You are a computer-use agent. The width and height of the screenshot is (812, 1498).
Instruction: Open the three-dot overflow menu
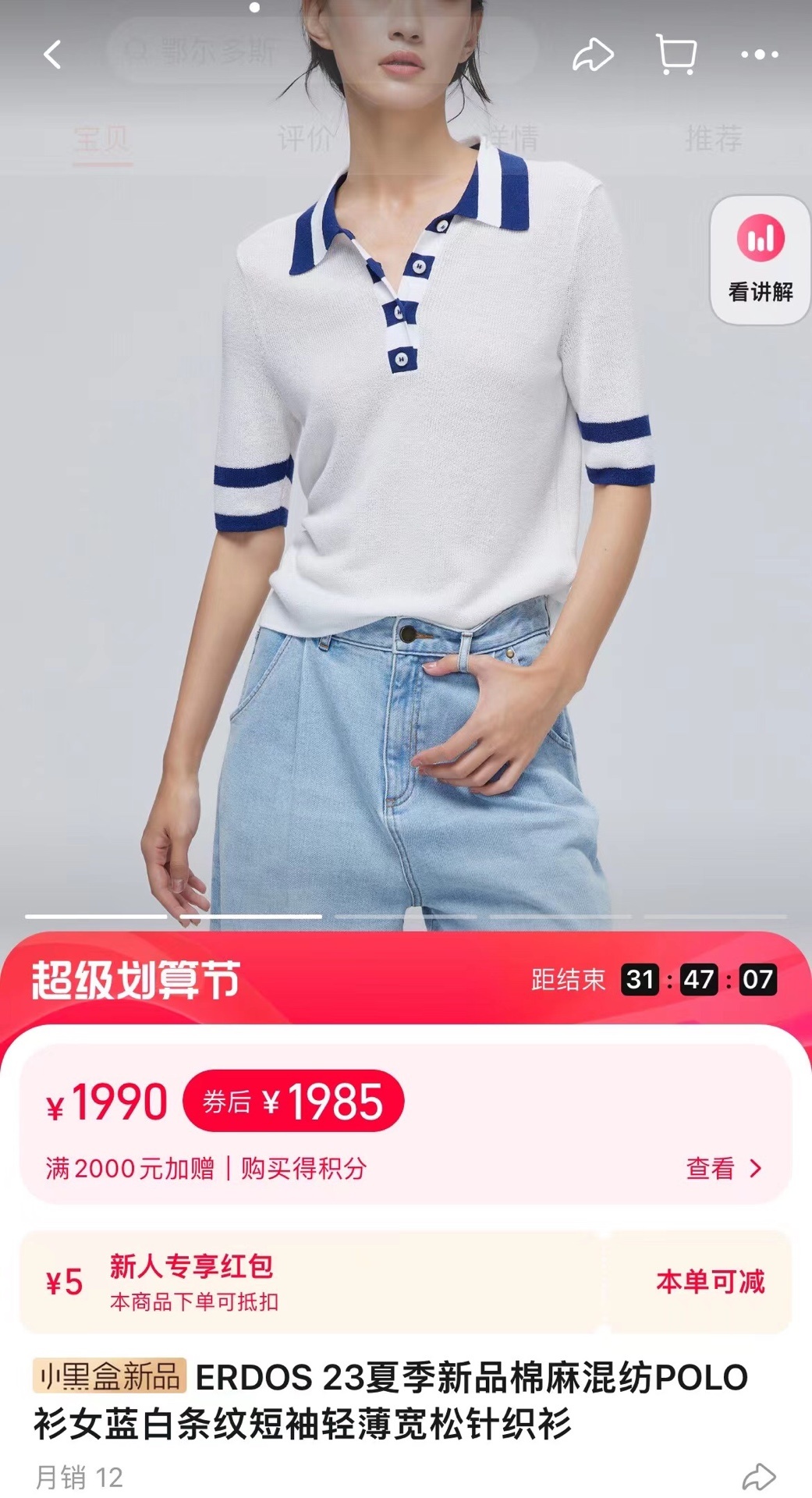[759, 55]
